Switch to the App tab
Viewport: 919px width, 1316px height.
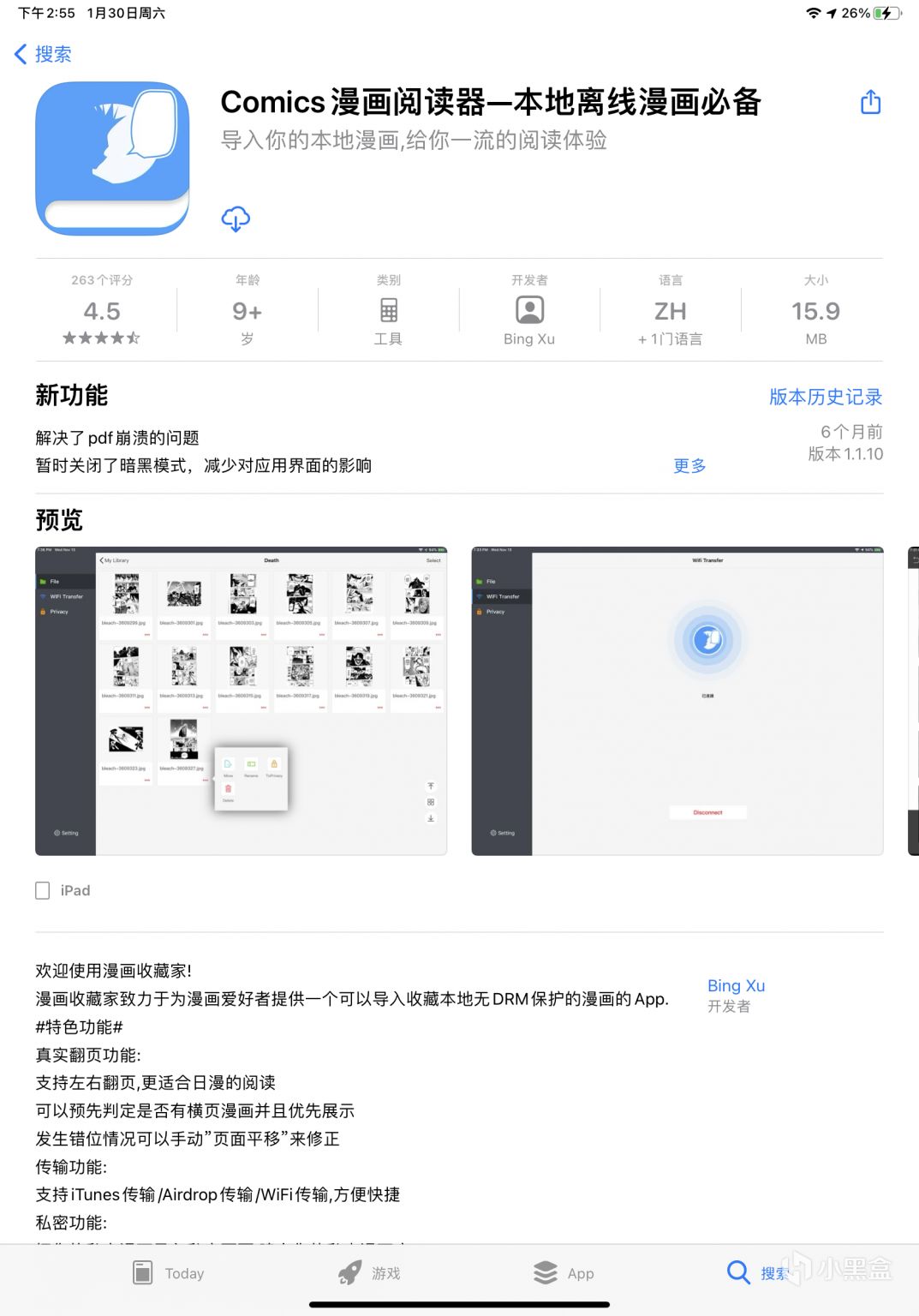563,1273
